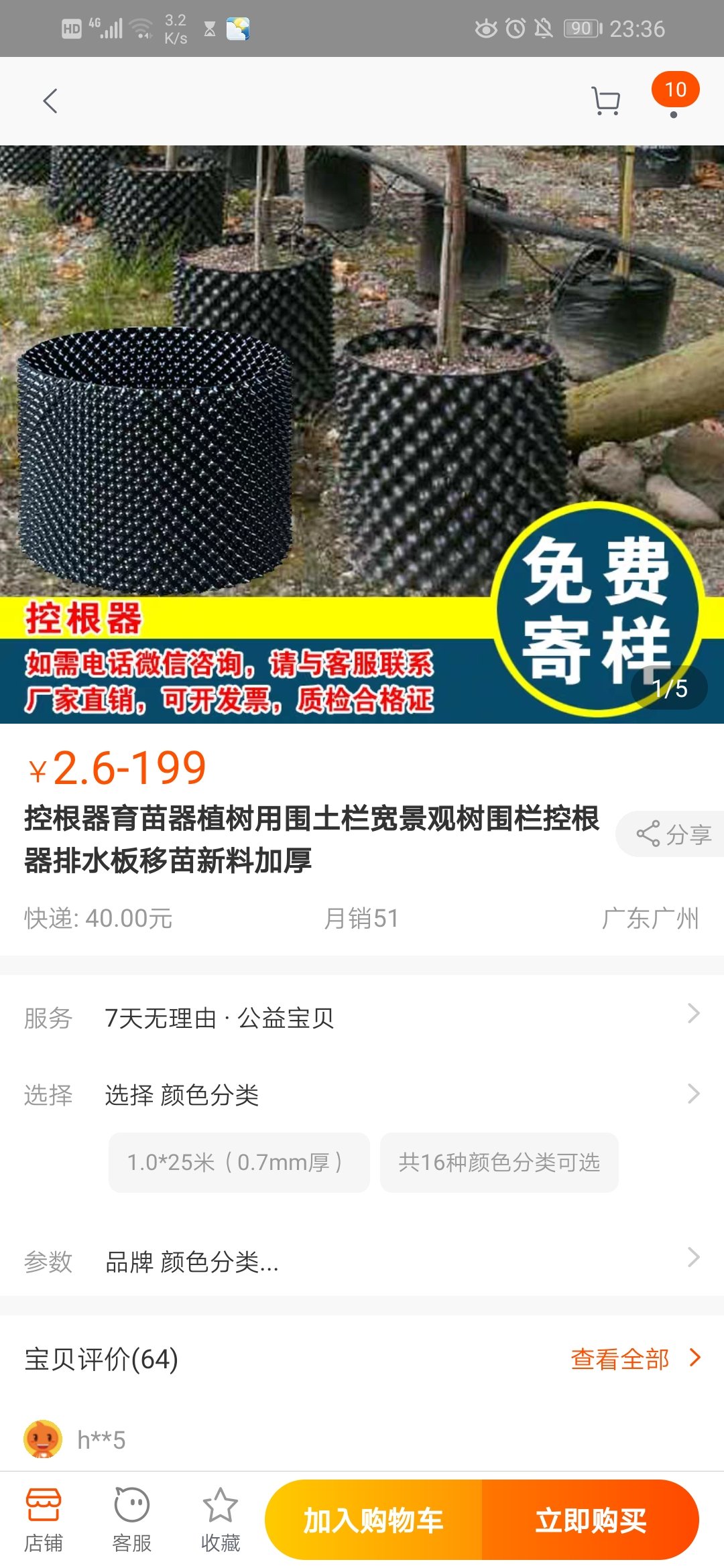Share this product via 分享 button
The image size is (724, 1568).
coord(672,834)
